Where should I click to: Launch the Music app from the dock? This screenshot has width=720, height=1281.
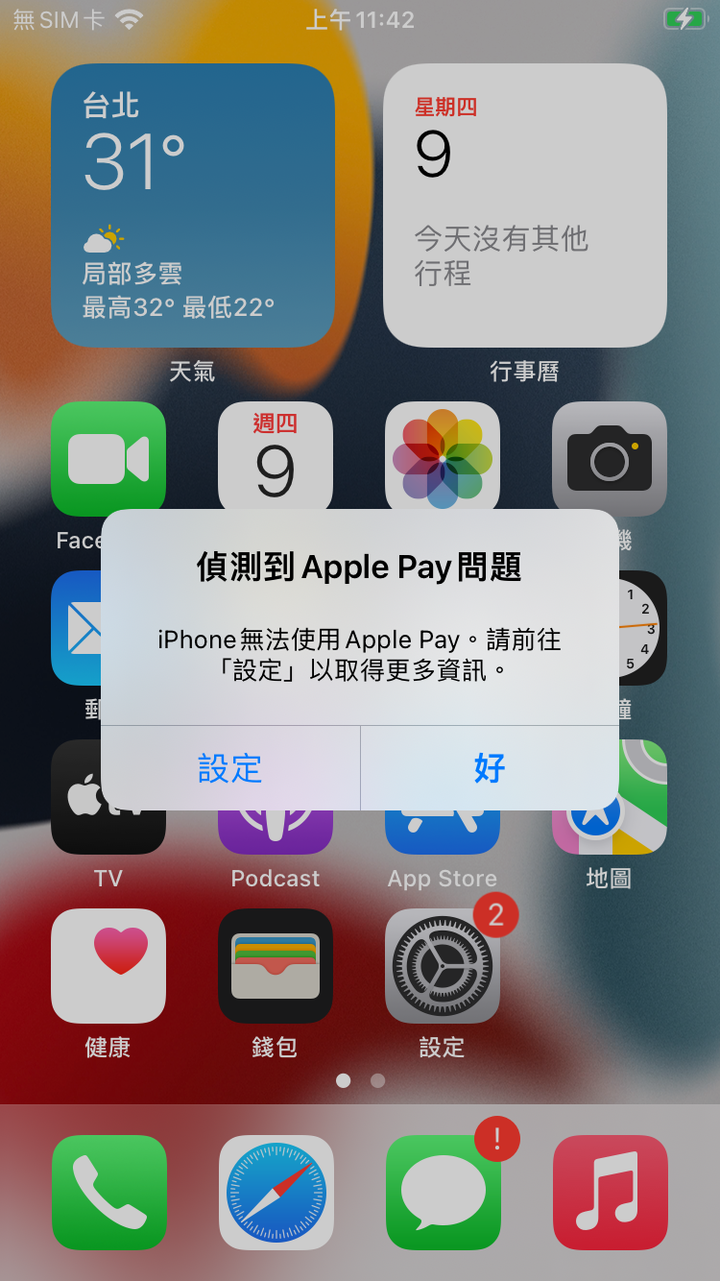pos(610,1192)
